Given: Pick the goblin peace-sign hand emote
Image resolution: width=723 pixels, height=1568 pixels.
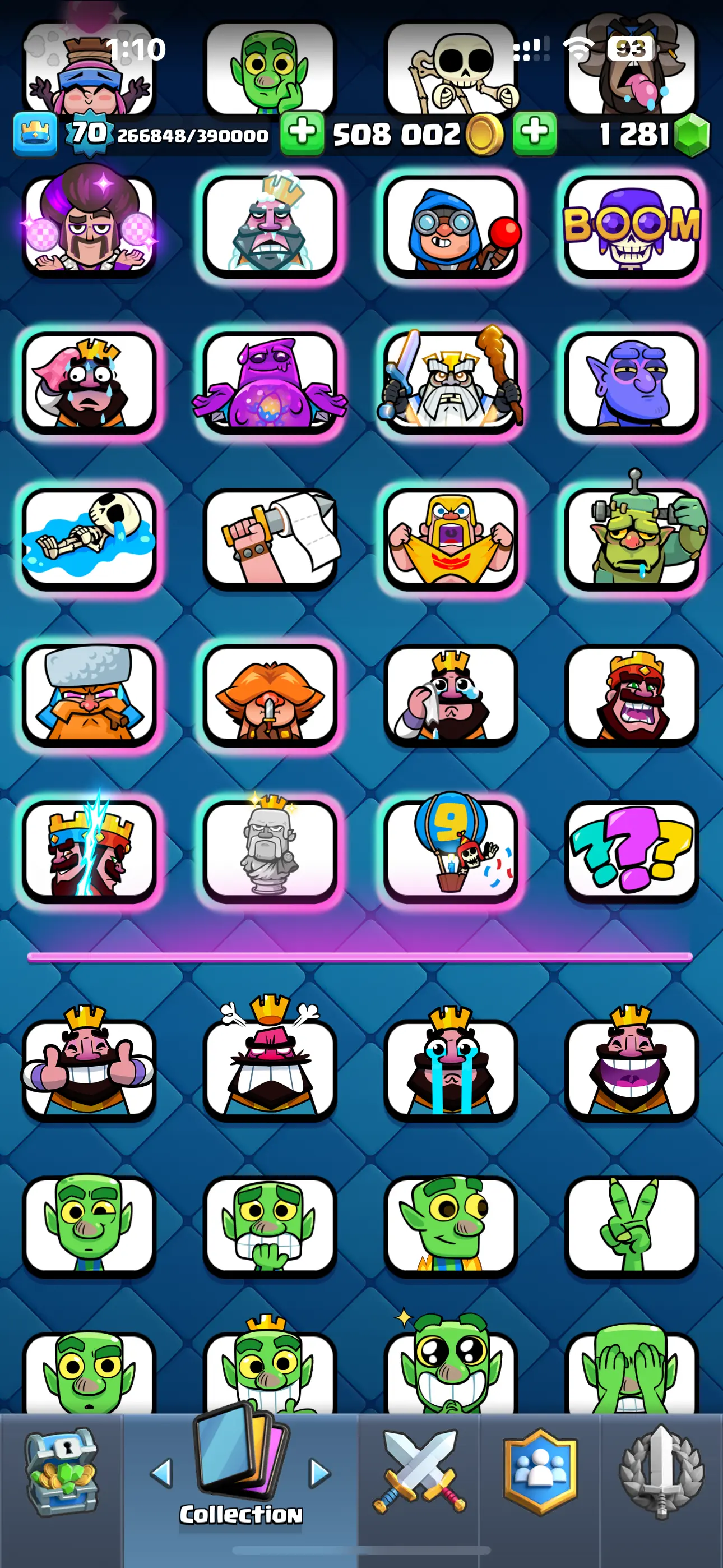Looking at the screenshot, I should [632, 1225].
